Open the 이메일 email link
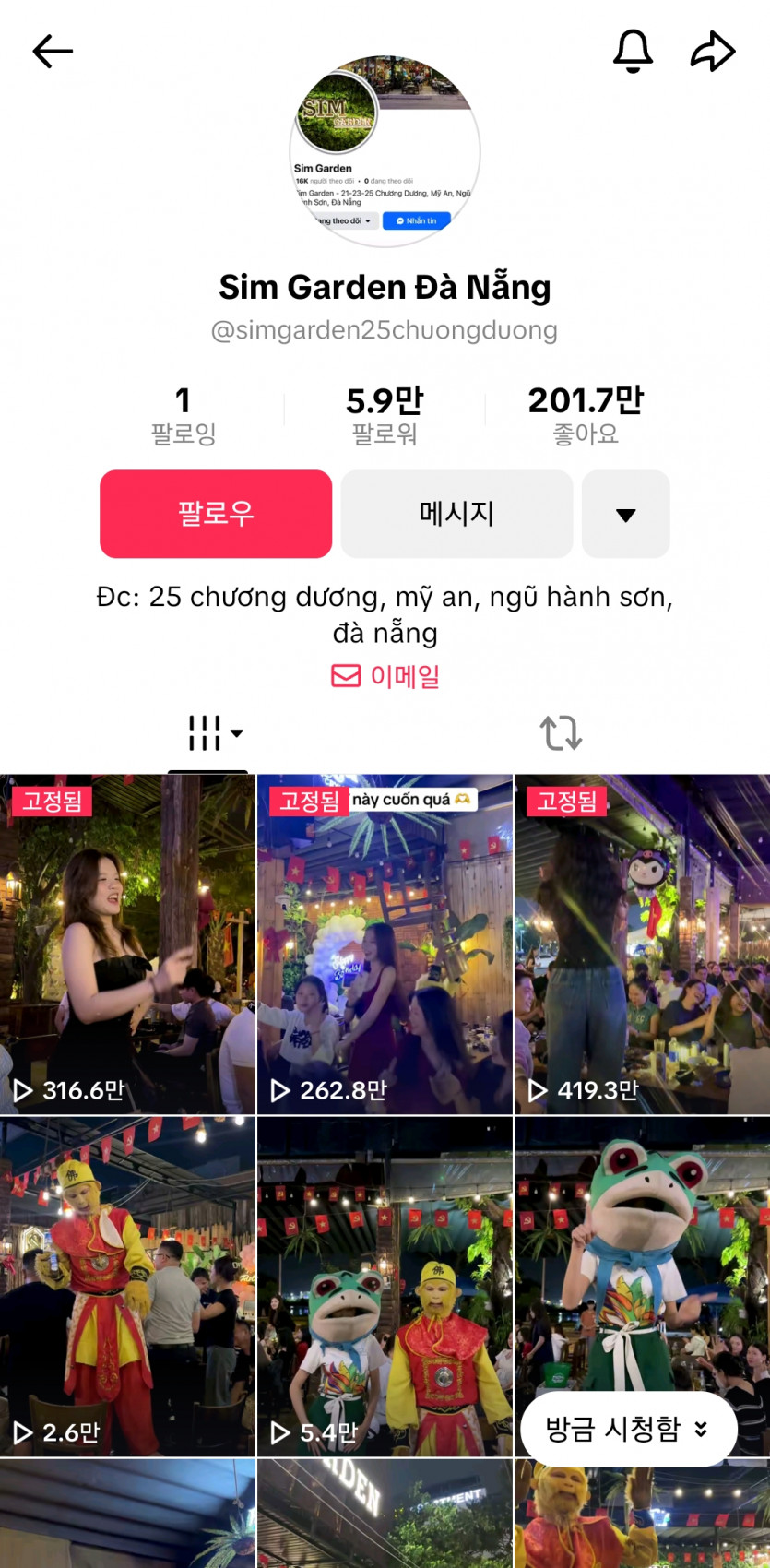This screenshot has height=1568, width=770. (x=385, y=676)
